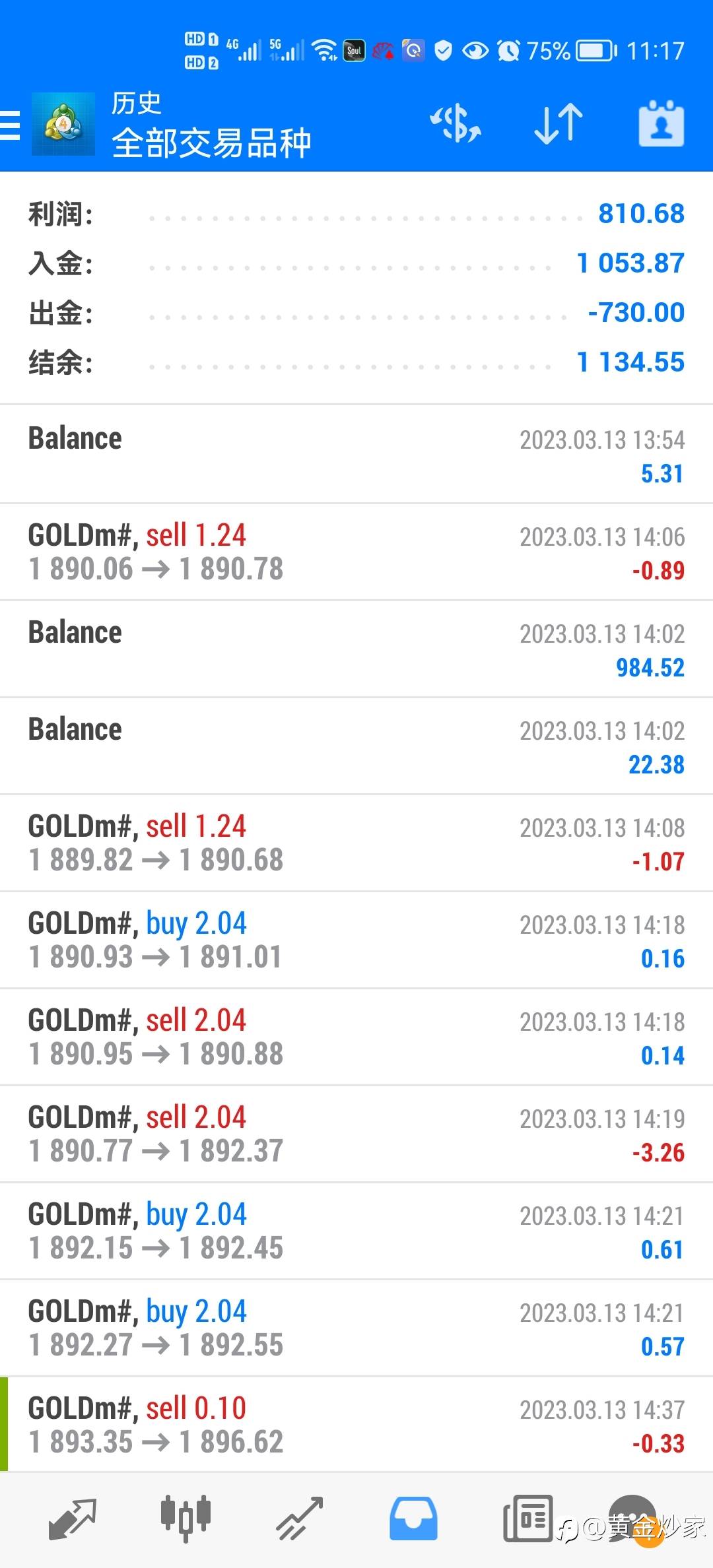Open the hamburger drawer menu
Image resolution: width=713 pixels, height=1568 pixels.
click(x=11, y=125)
